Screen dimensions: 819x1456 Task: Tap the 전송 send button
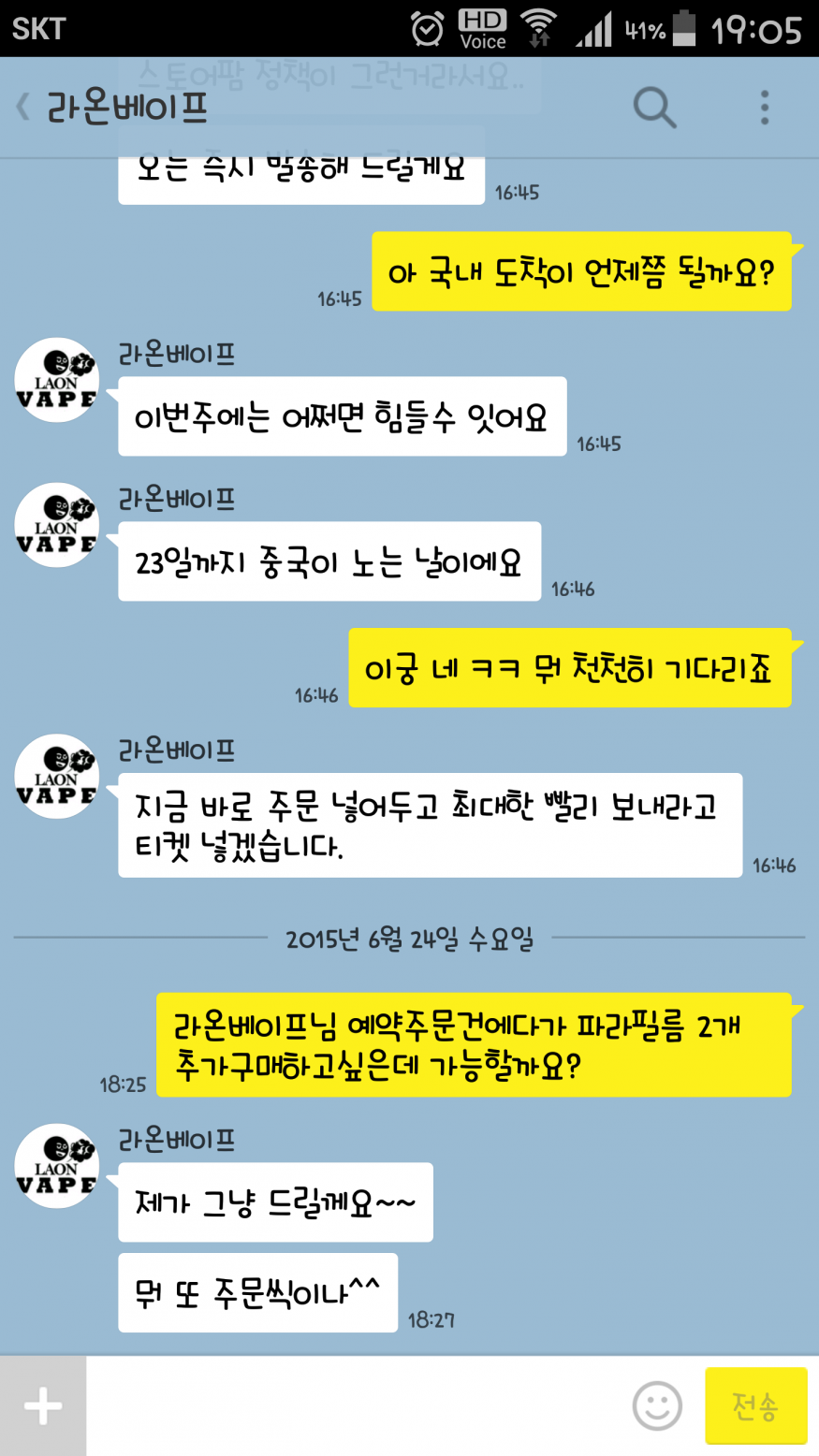tap(755, 1405)
